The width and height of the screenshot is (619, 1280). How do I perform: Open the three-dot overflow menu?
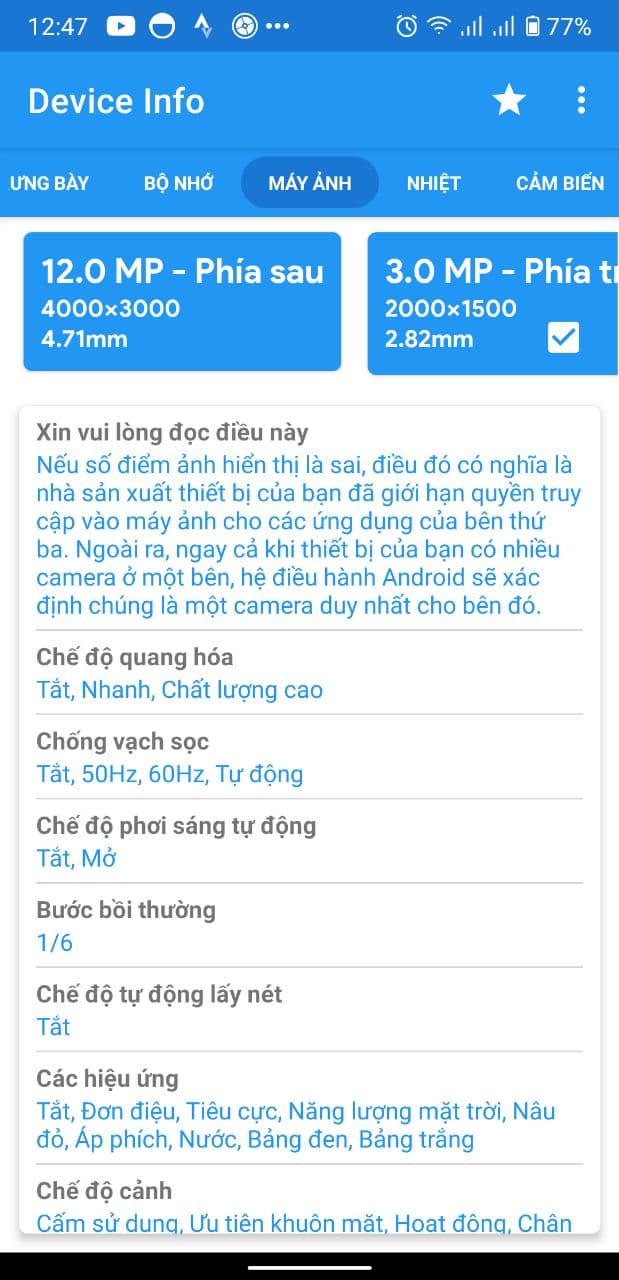581,100
